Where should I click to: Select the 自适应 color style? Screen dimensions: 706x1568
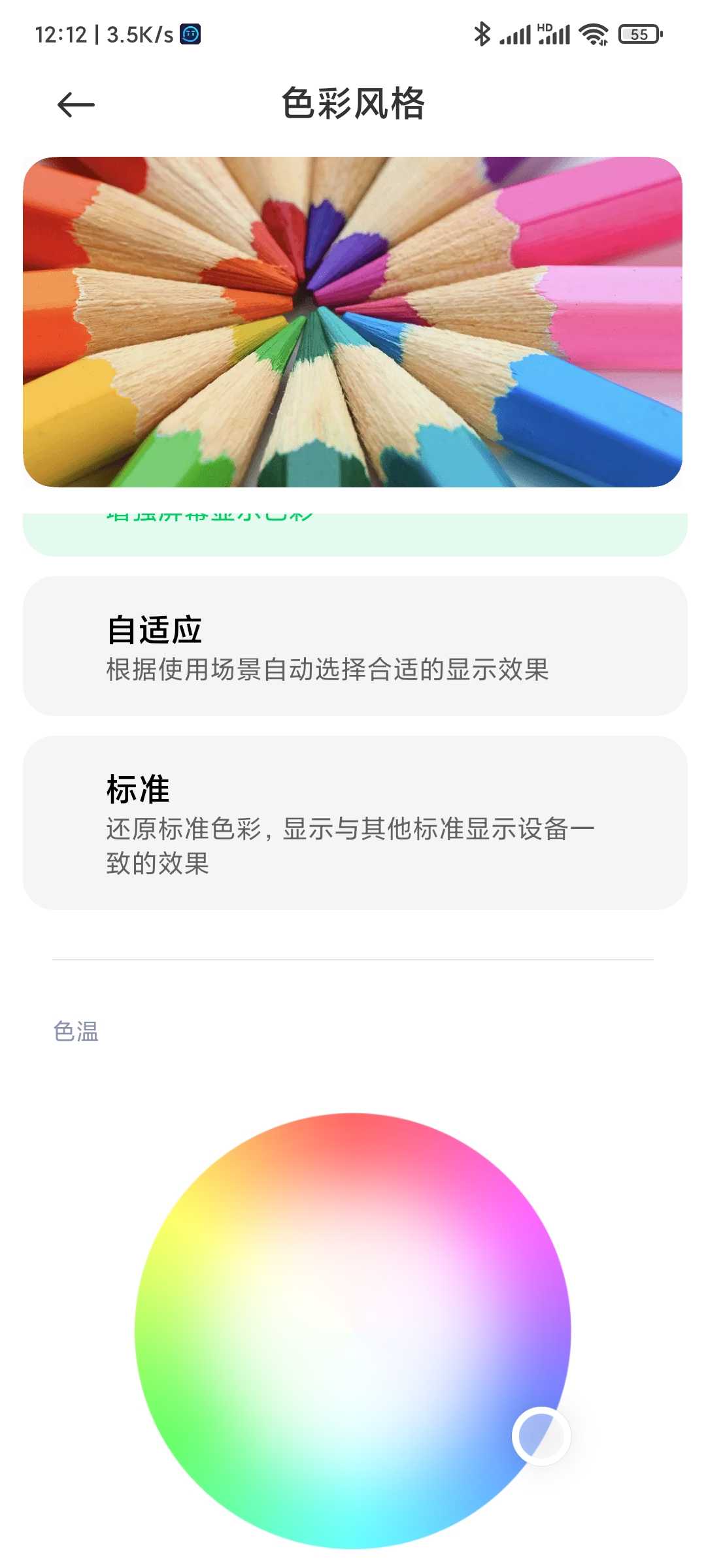354,646
